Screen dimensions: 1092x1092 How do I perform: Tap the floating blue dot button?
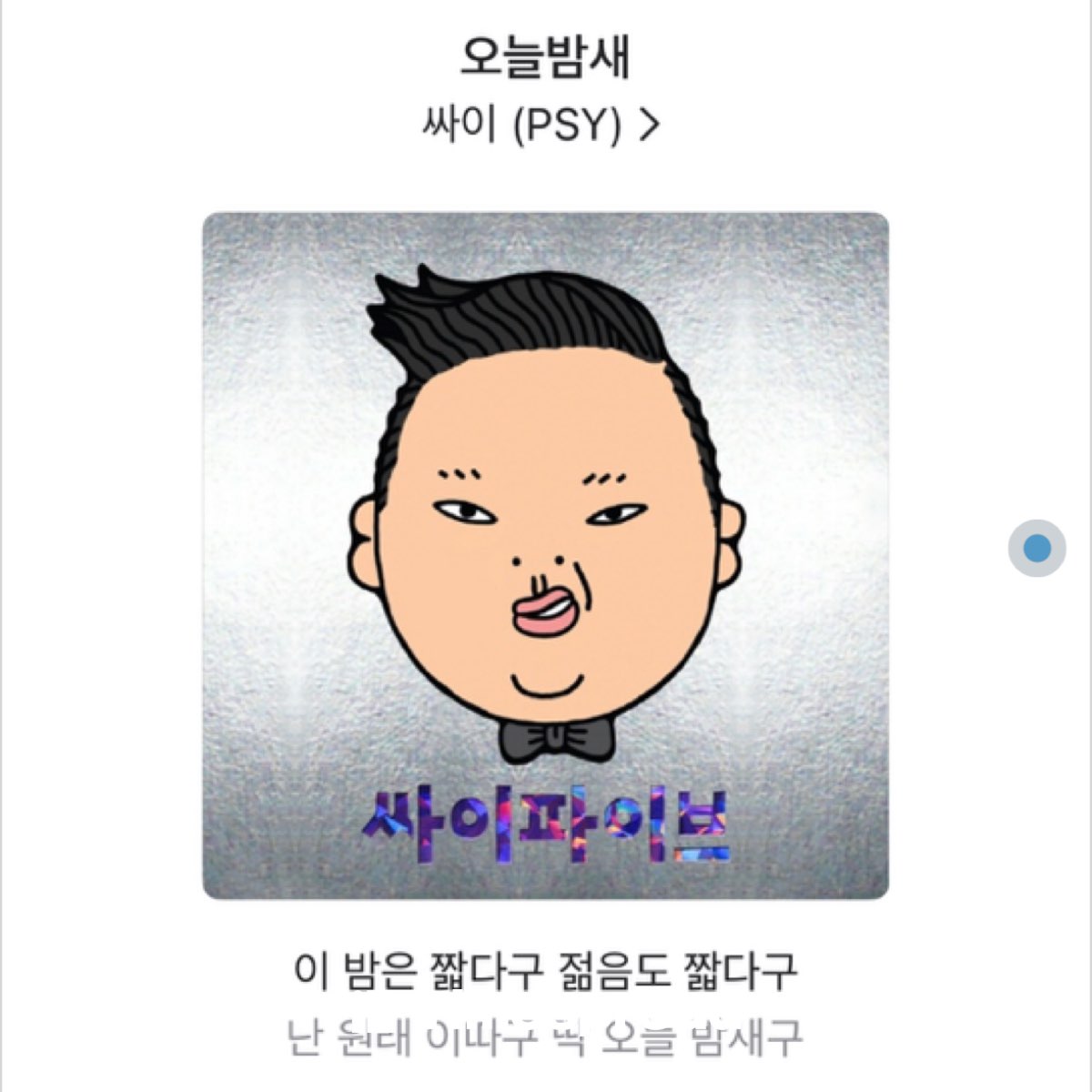(x=1036, y=549)
